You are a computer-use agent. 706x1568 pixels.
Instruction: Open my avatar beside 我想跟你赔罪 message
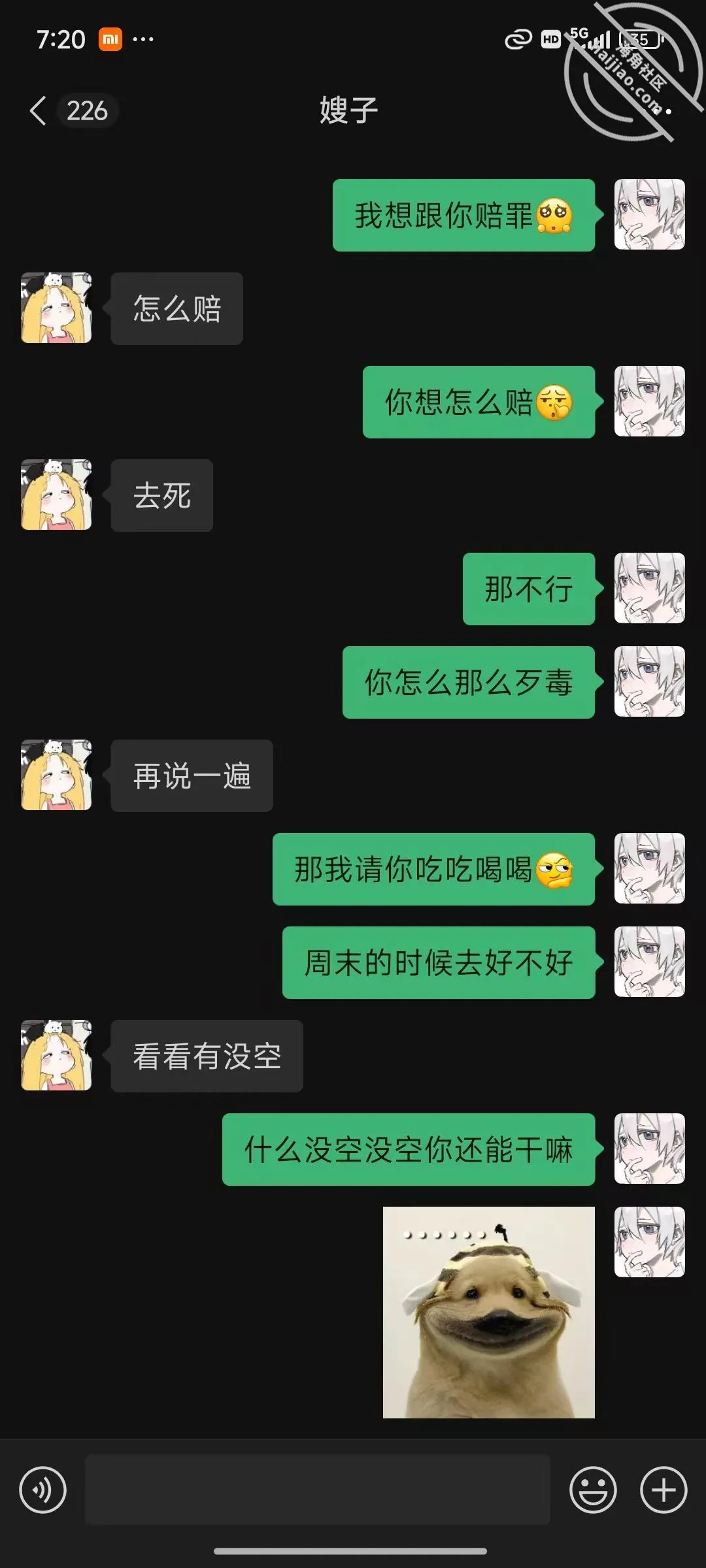click(x=650, y=214)
